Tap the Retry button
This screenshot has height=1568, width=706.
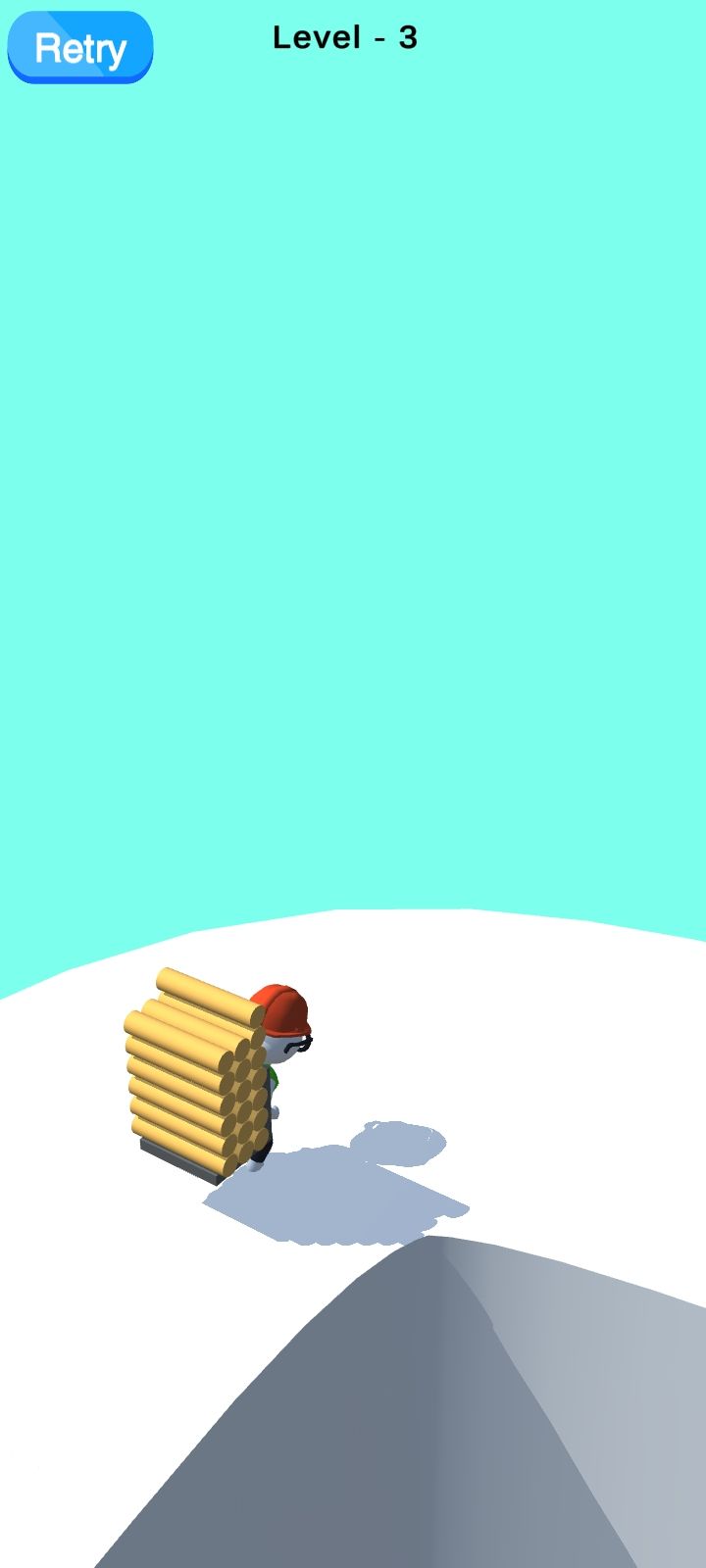(x=80, y=47)
